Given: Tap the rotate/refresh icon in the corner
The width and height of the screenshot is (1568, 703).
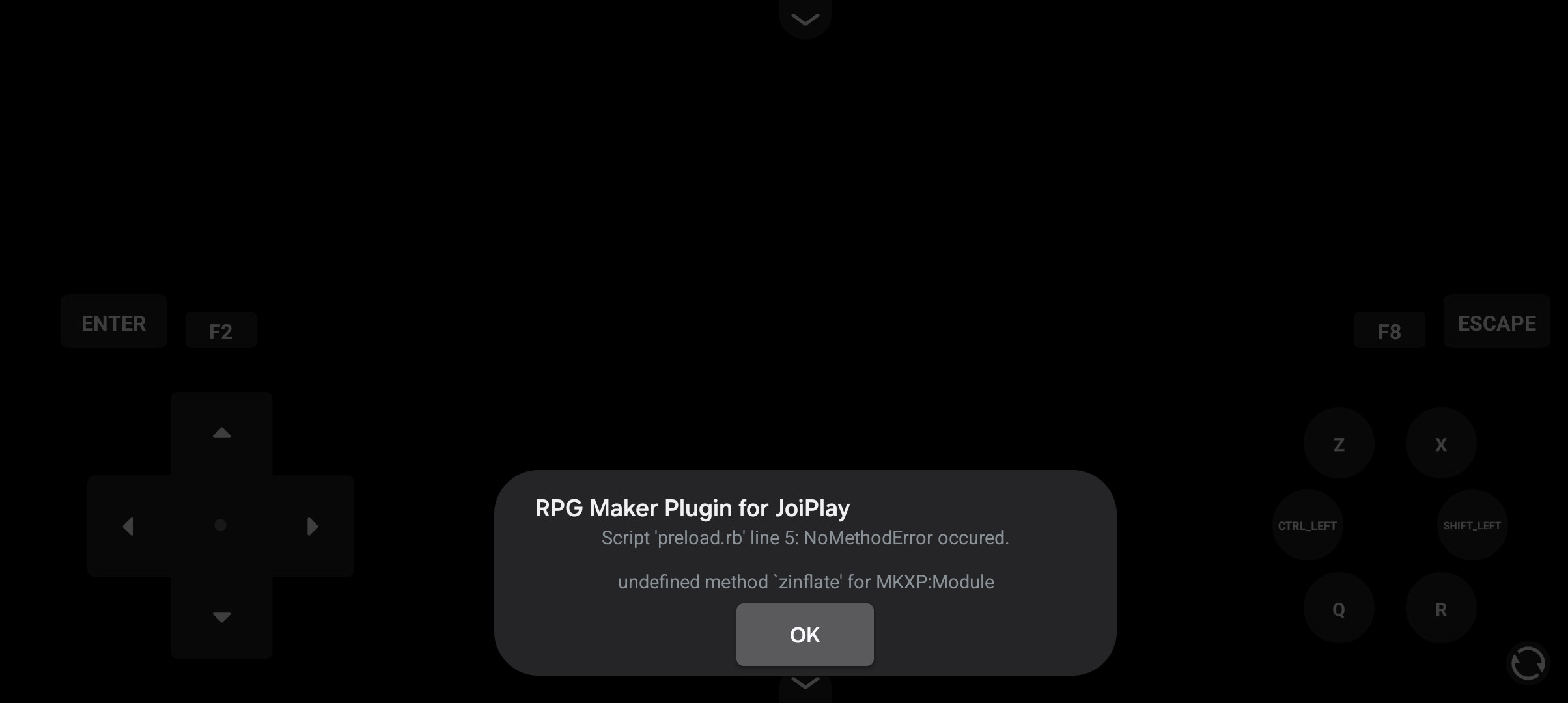Looking at the screenshot, I should pos(1528,663).
